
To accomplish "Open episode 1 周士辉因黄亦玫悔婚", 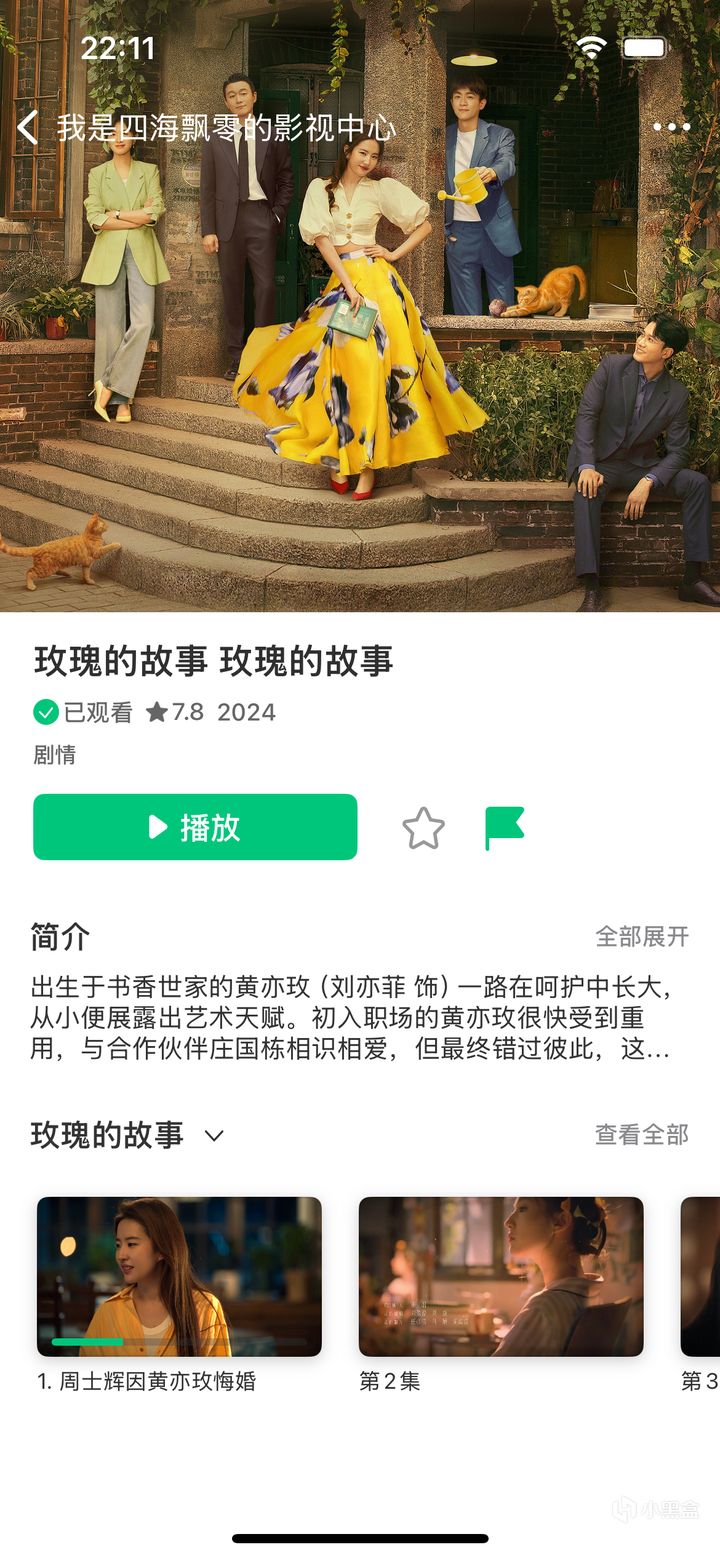I will (179, 1276).
